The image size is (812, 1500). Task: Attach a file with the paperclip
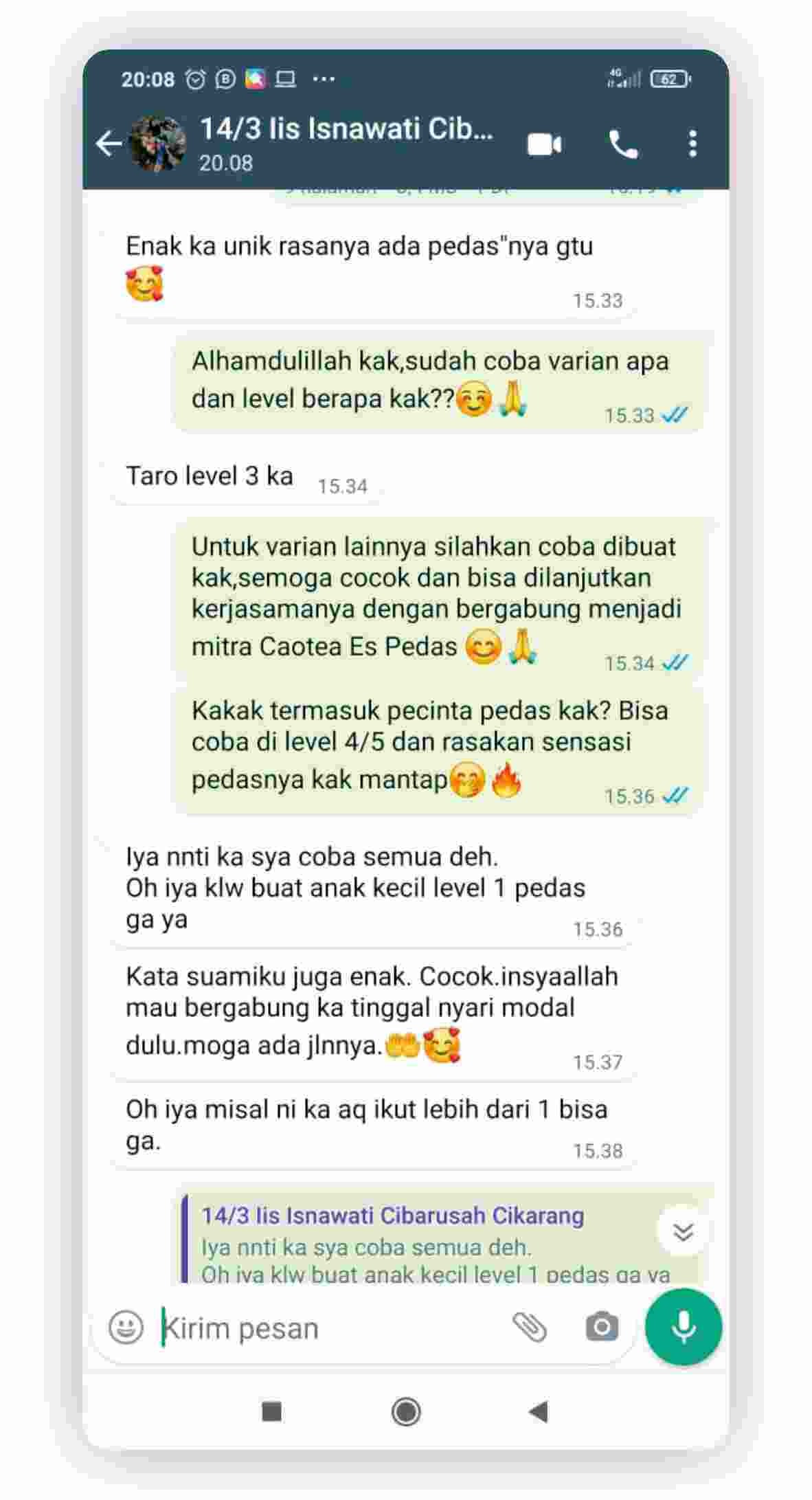(x=530, y=1327)
